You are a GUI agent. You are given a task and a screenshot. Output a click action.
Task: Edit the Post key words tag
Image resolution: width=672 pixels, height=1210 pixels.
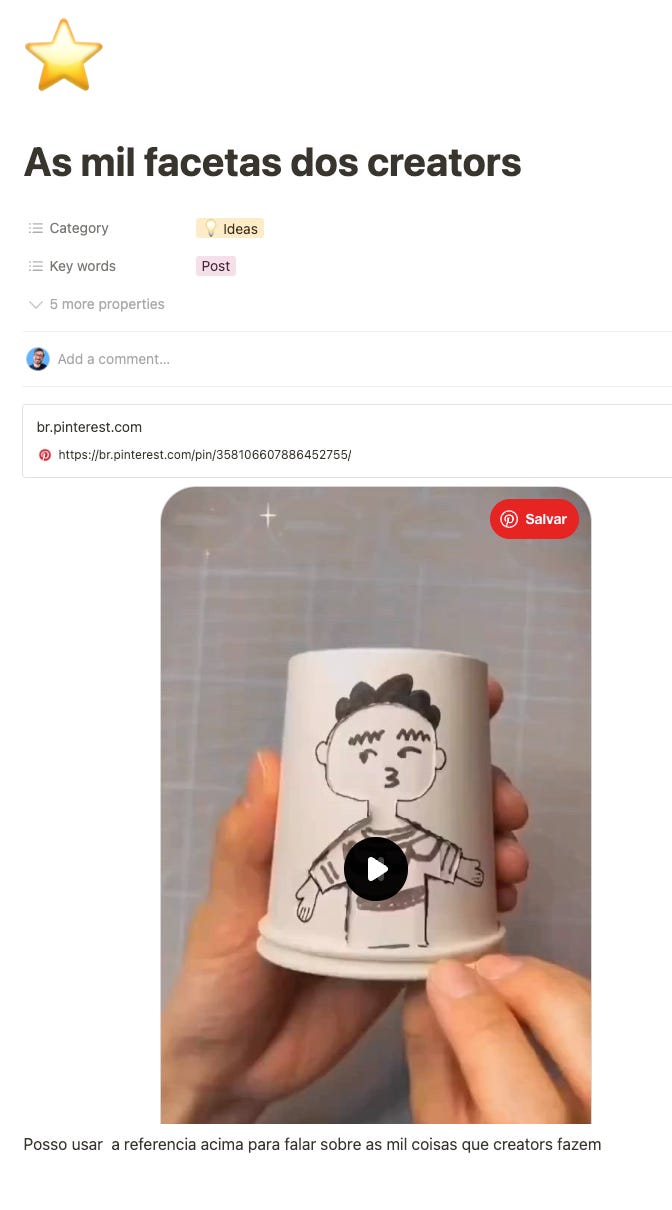pos(216,266)
